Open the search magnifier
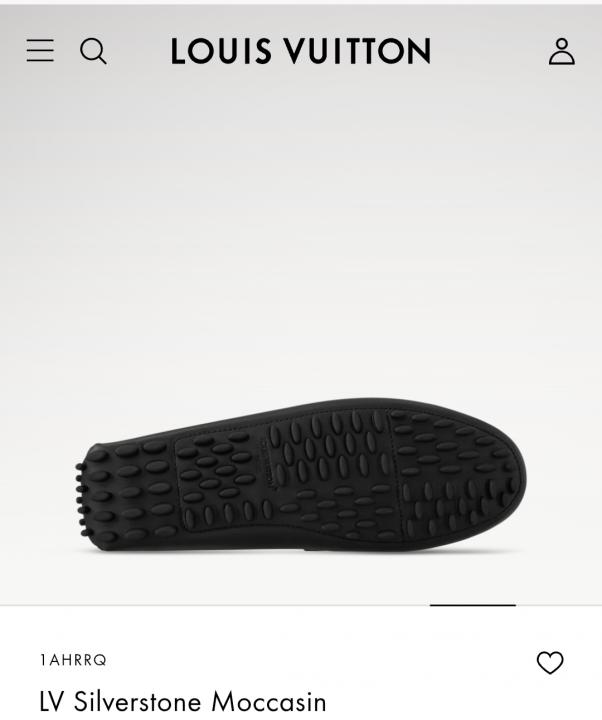Viewport: 602px width, 720px height. coord(93,51)
